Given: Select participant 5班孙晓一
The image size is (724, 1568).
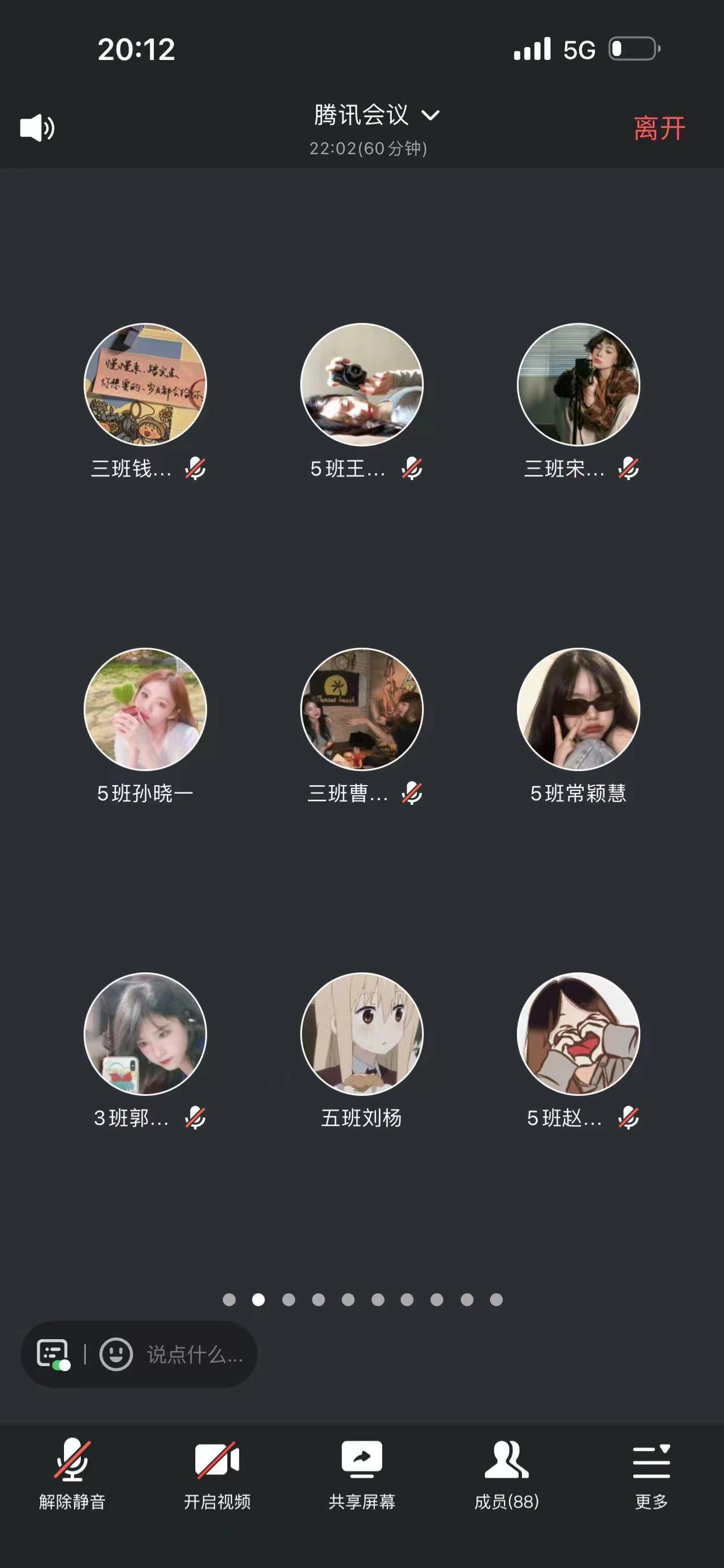Looking at the screenshot, I should 145,710.
